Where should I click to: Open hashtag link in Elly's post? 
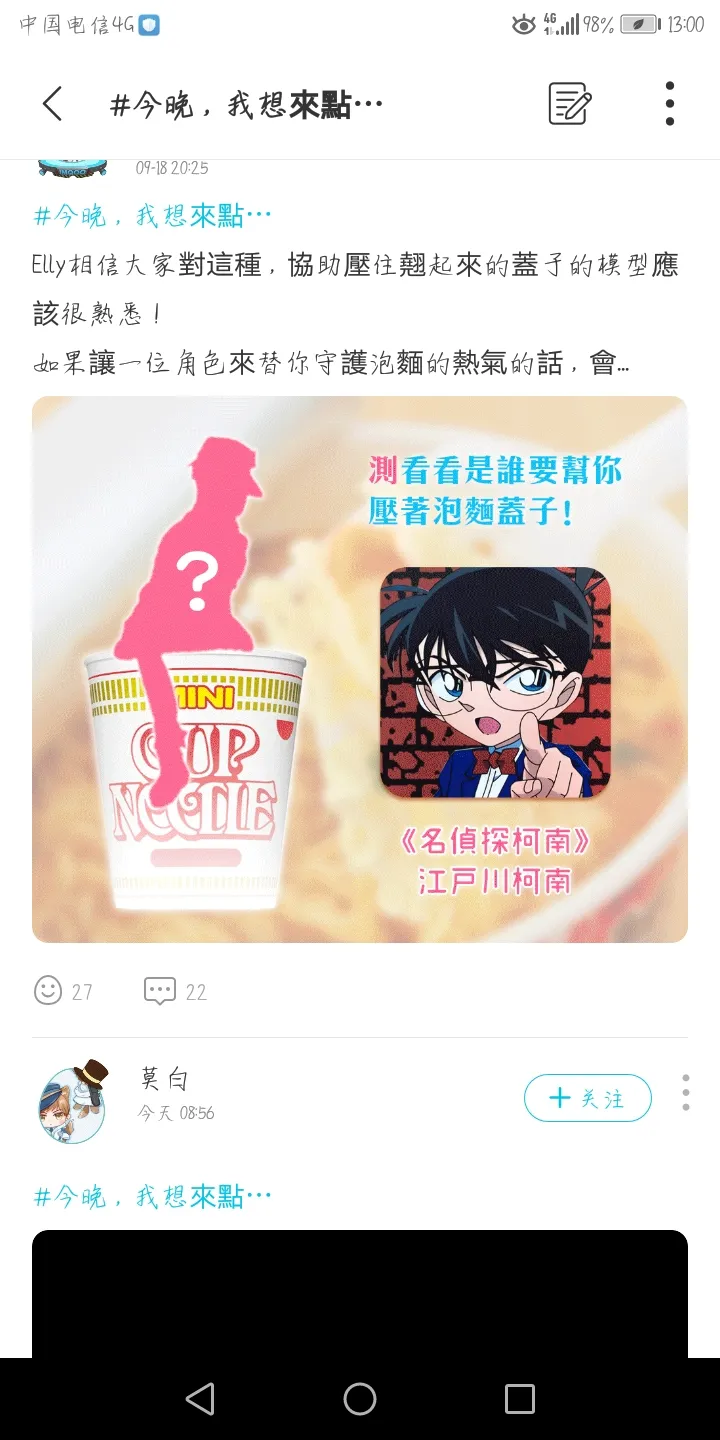pyautogui.click(x=152, y=215)
